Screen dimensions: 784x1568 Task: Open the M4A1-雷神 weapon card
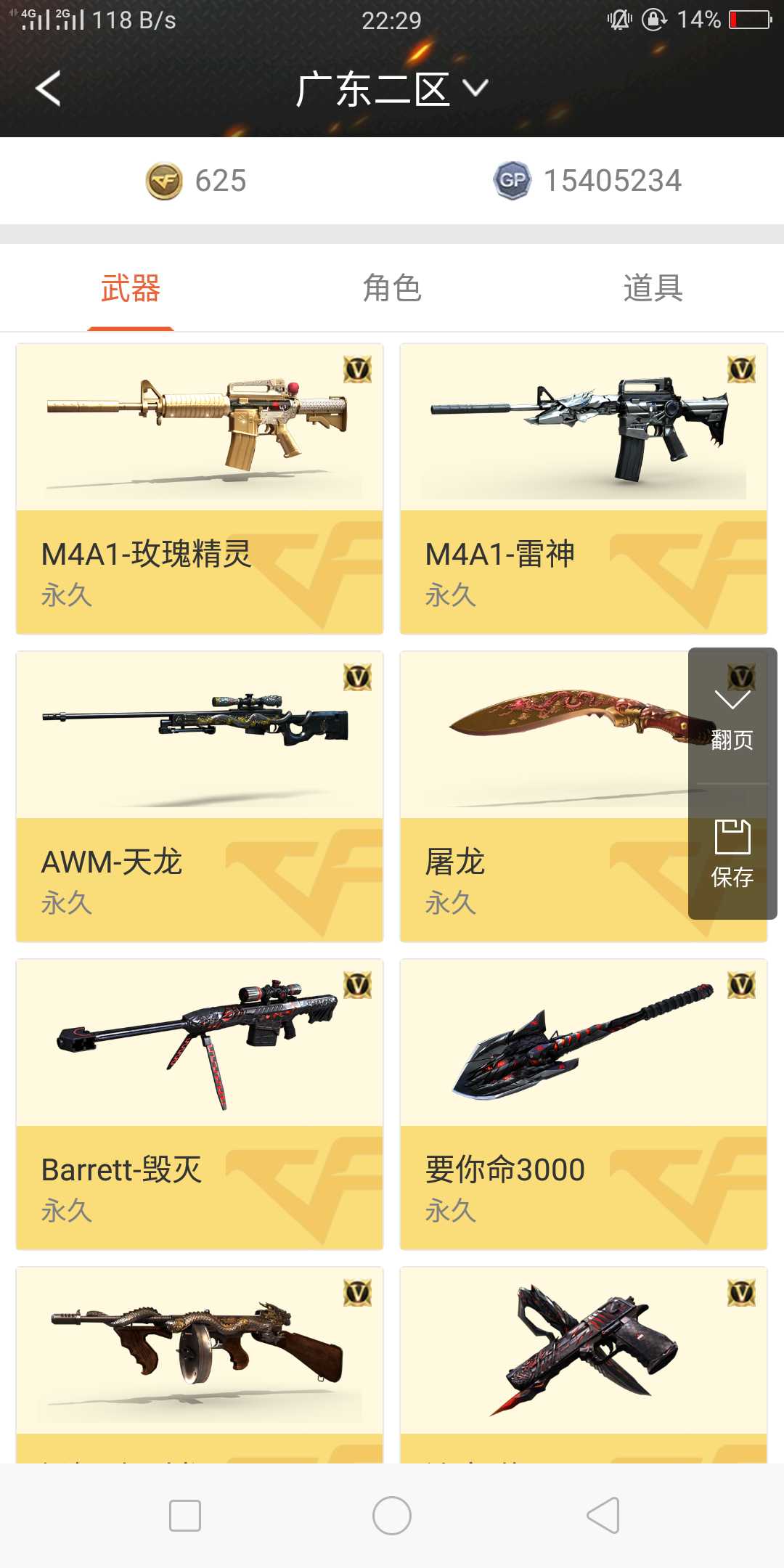pyautogui.click(x=584, y=489)
